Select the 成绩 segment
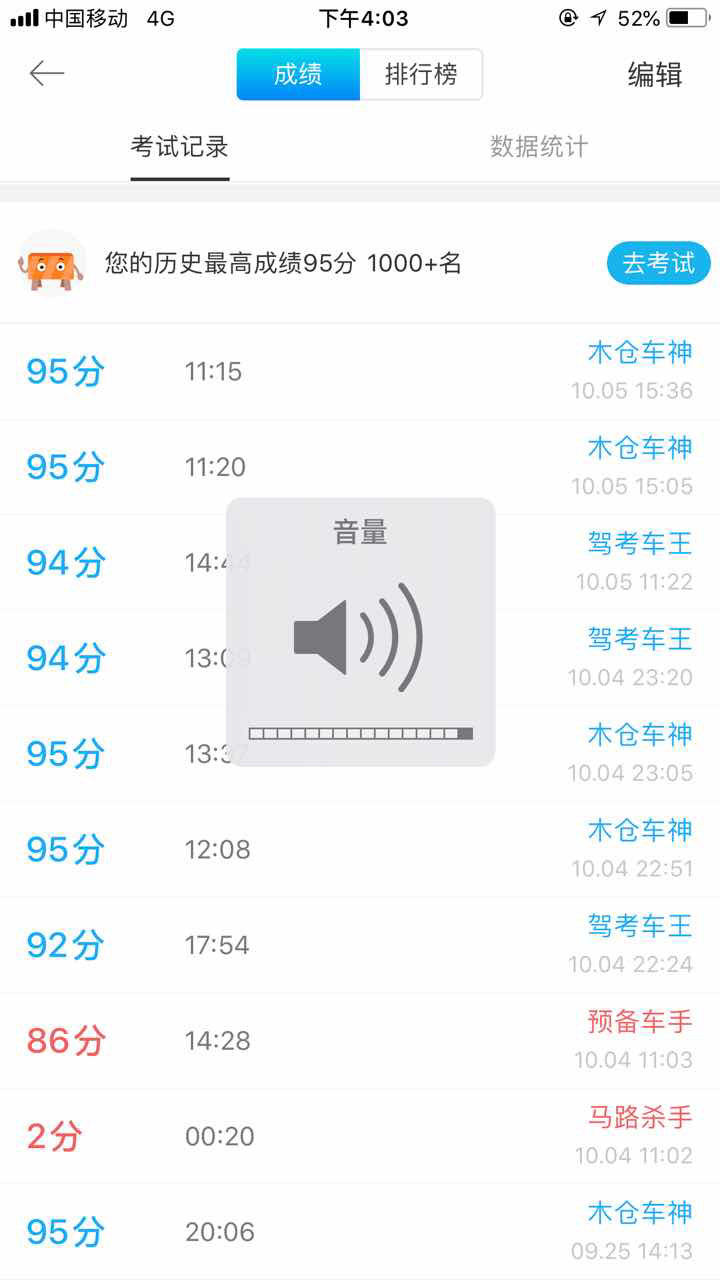720x1280 pixels. point(298,75)
